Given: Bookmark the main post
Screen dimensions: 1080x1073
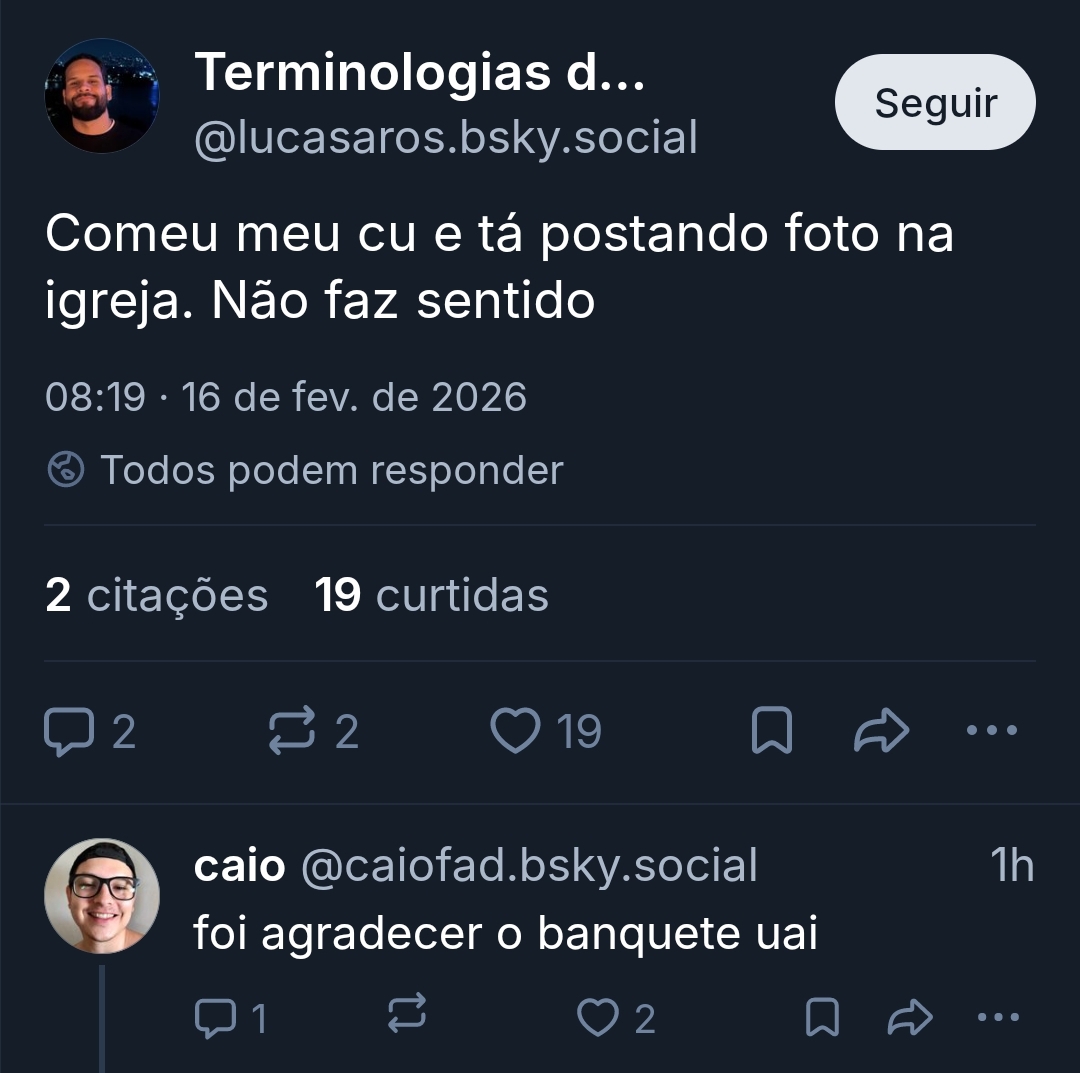Looking at the screenshot, I should click(x=771, y=731).
